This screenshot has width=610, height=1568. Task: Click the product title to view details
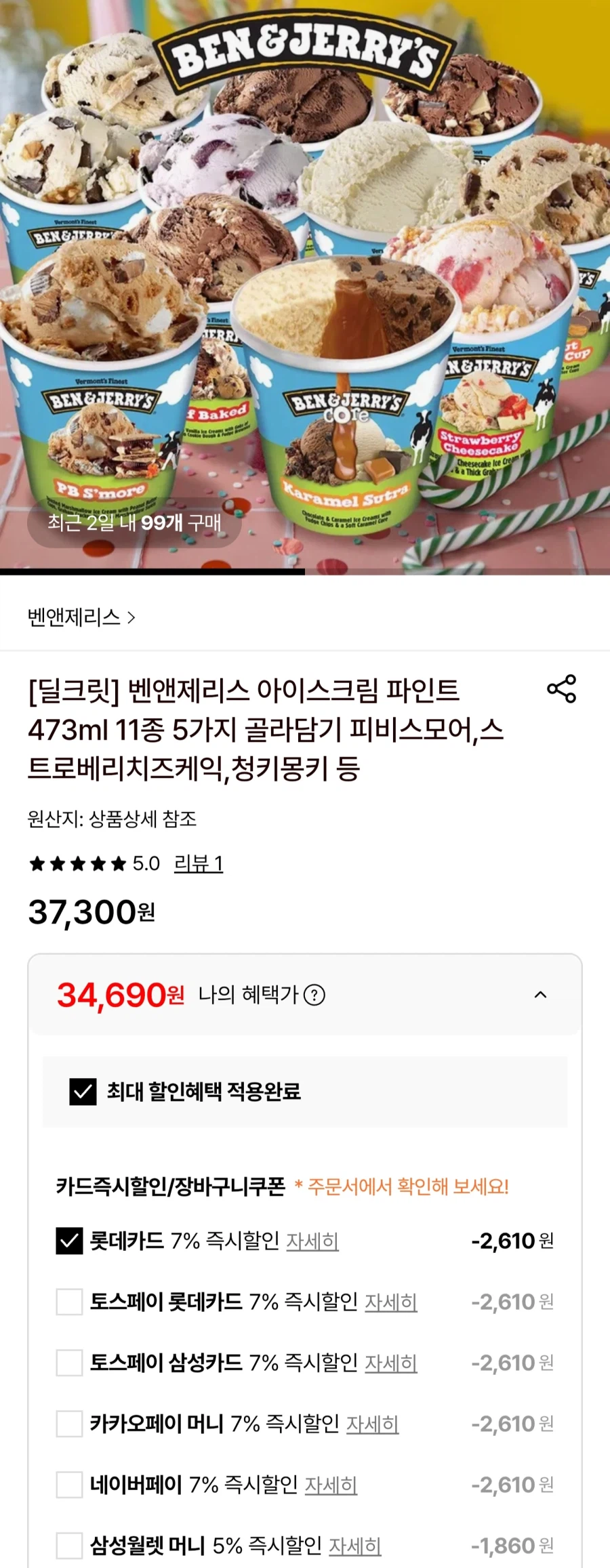(271, 732)
